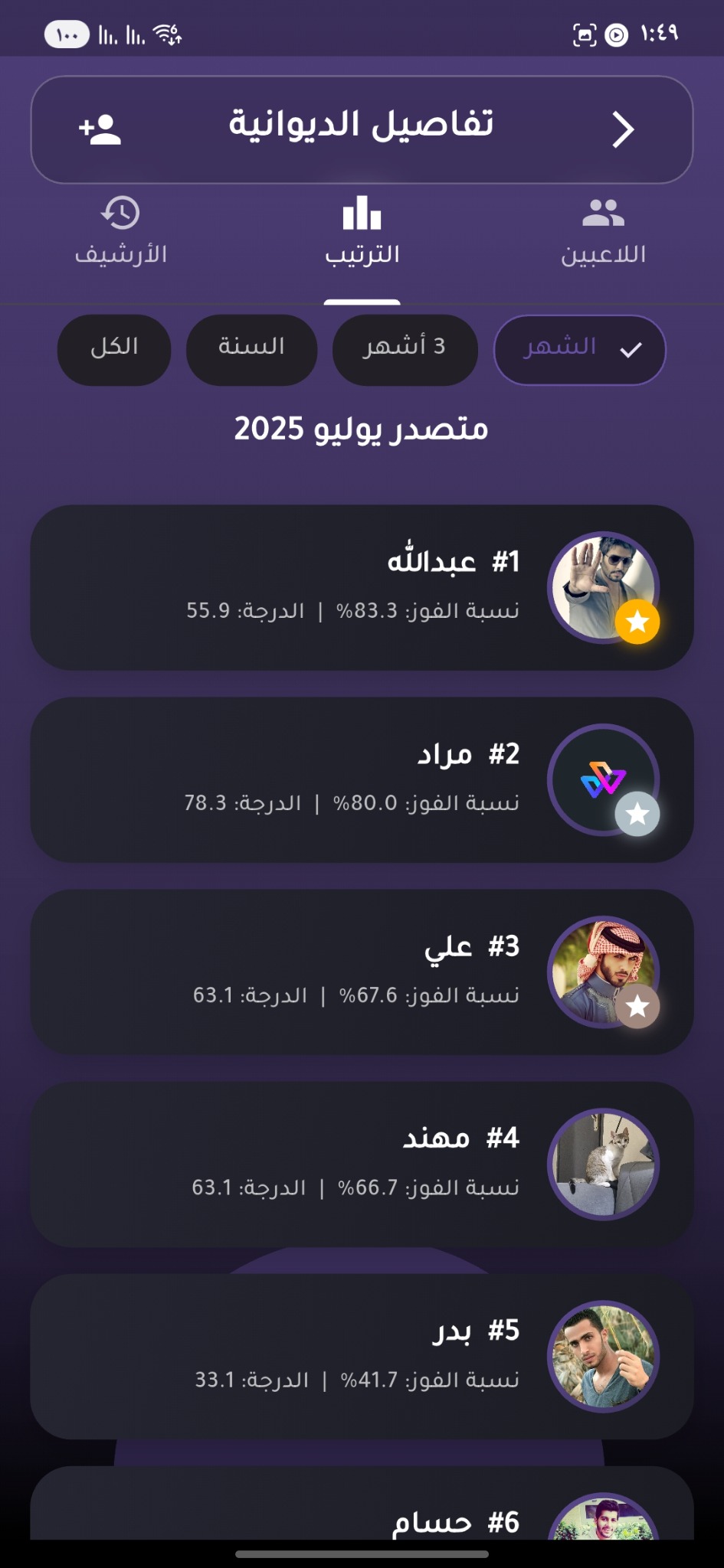Tap the متصدر يوليو 2025 heading
The height and width of the screenshot is (1568, 724).
tap(361, 429)
